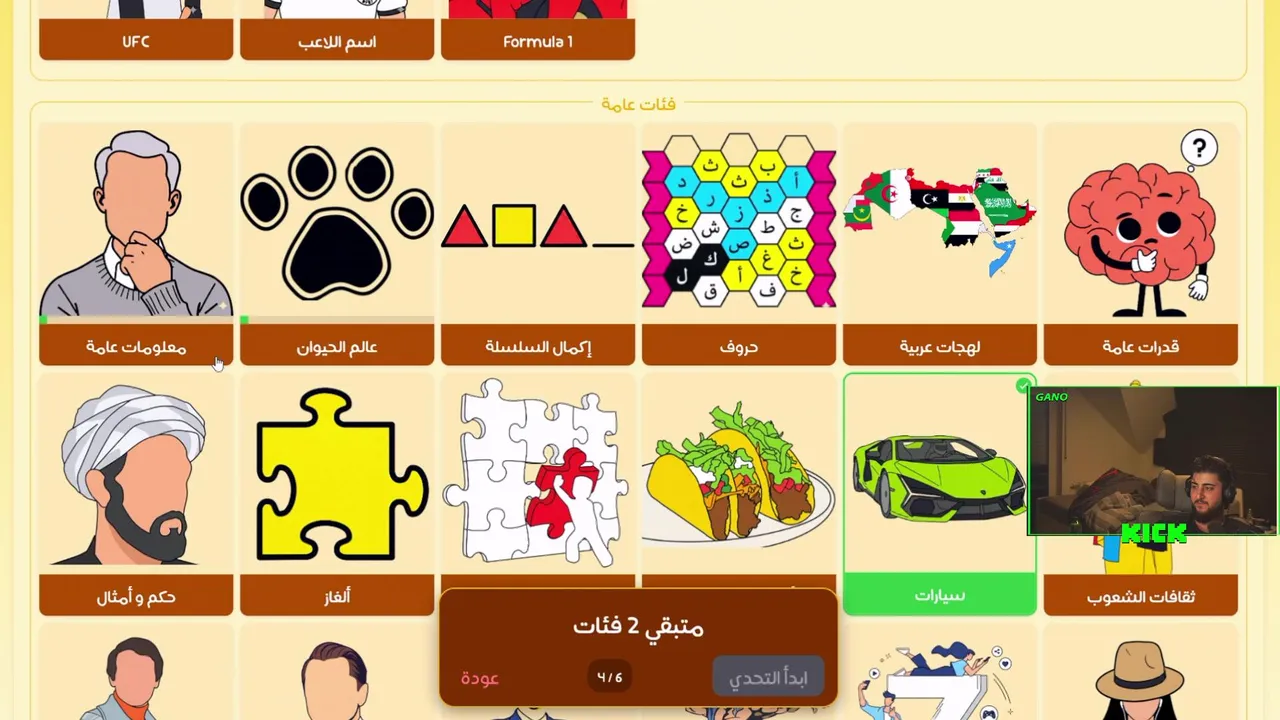Pick the ألغاز puzzles category
Viewport: 1280px width, 720px height.
(337, 495)
